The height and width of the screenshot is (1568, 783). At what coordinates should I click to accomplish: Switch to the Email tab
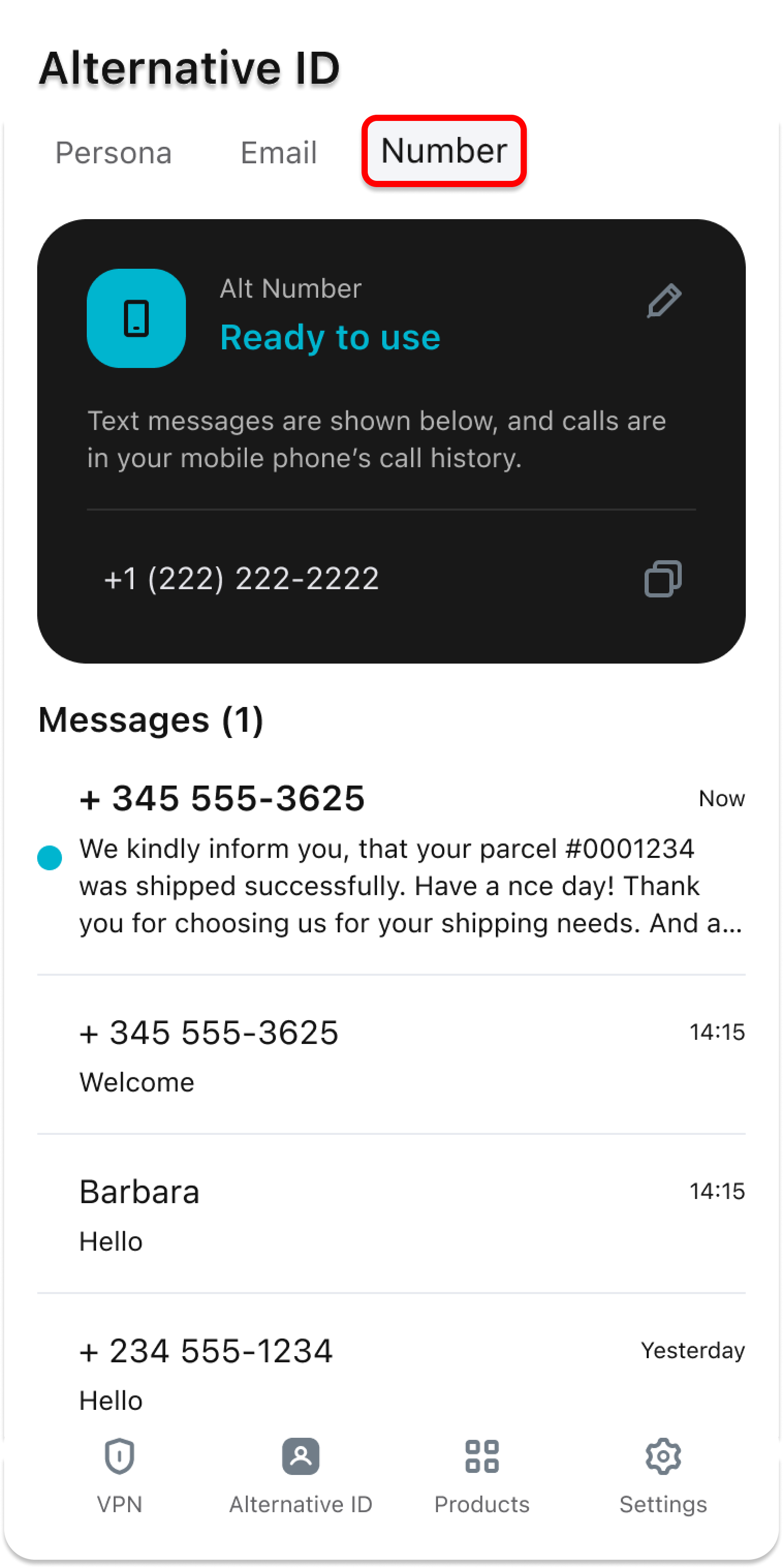278,152
